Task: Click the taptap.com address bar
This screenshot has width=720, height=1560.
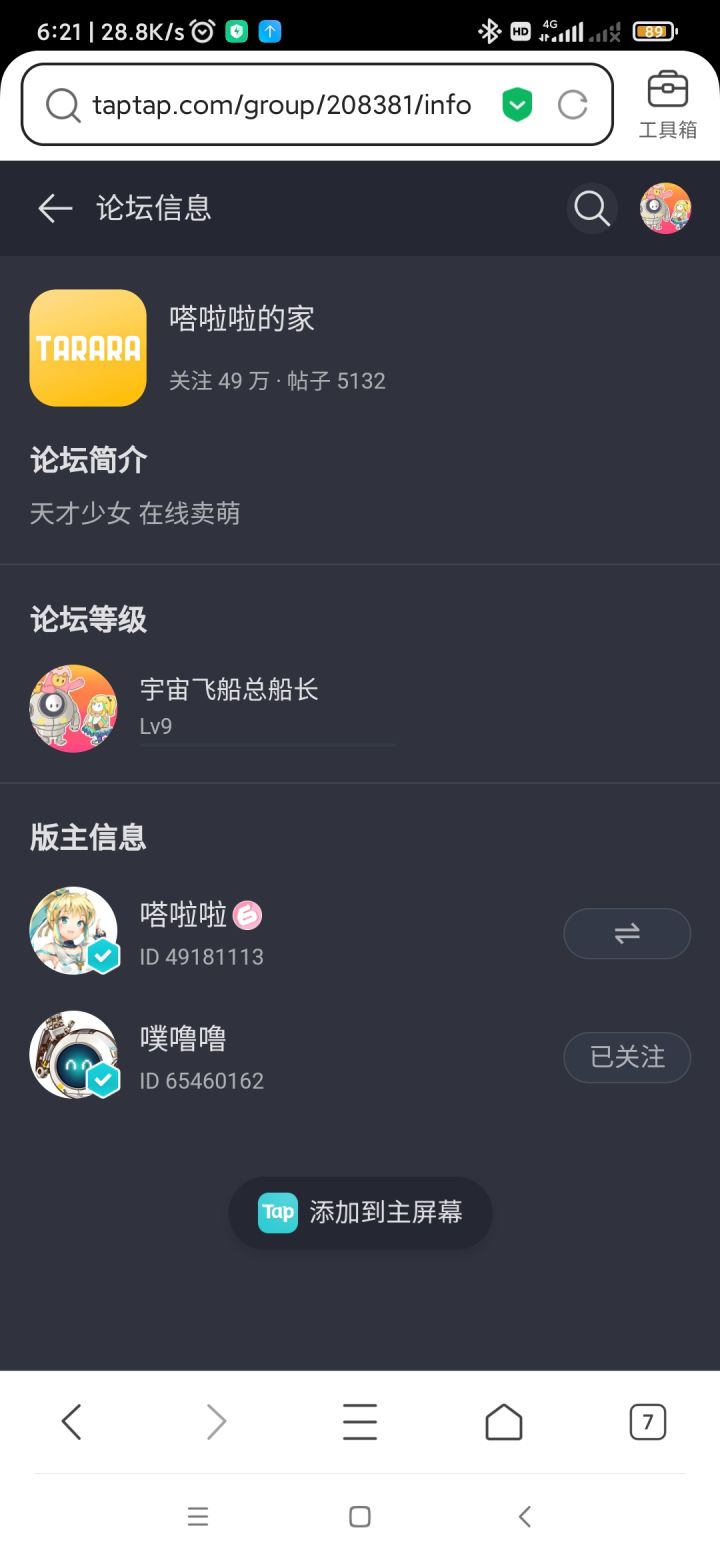Action: coord(280,104)
